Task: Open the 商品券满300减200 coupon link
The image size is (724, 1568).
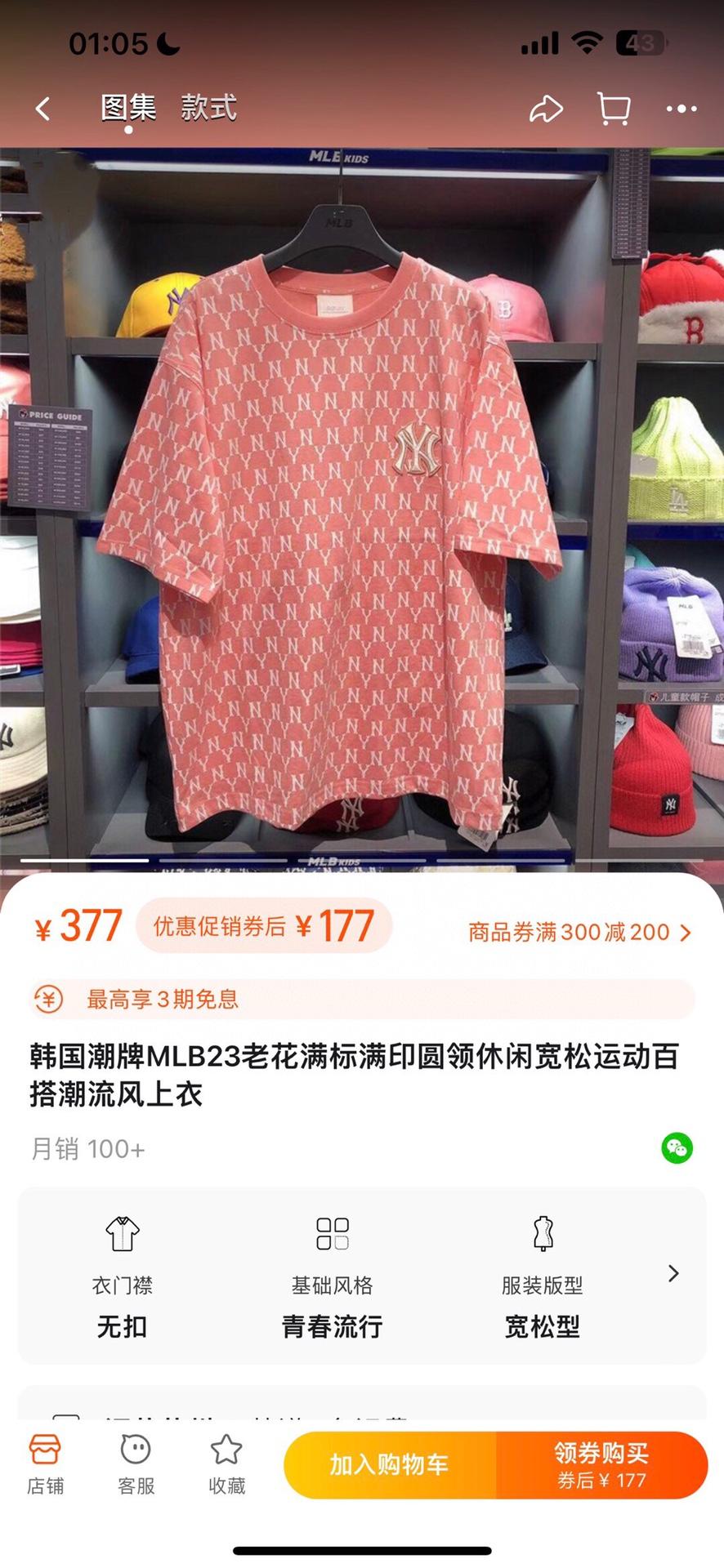Action: (579, 932)
